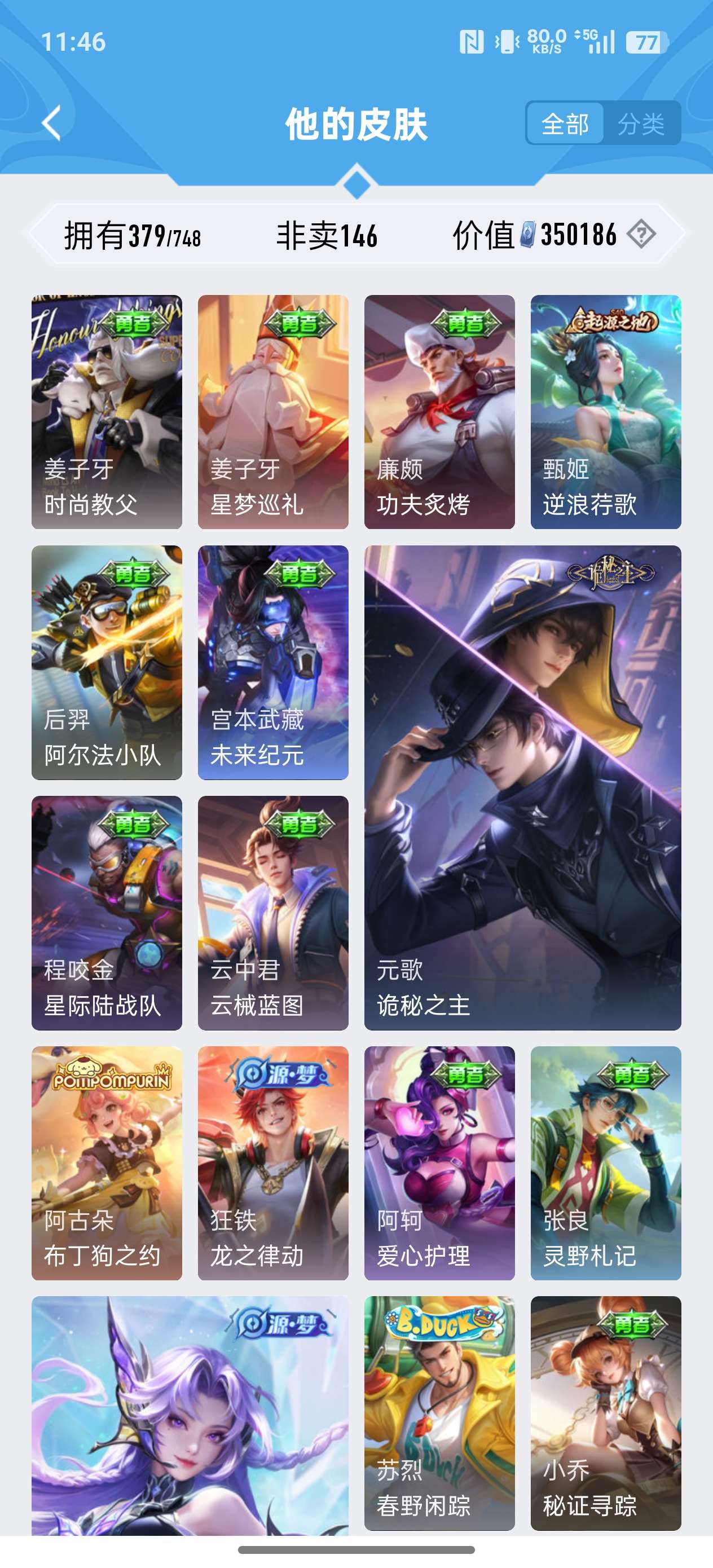
Task: Open 姜子牙 星梦巡礼 skin card
Action: click(273, 412)
